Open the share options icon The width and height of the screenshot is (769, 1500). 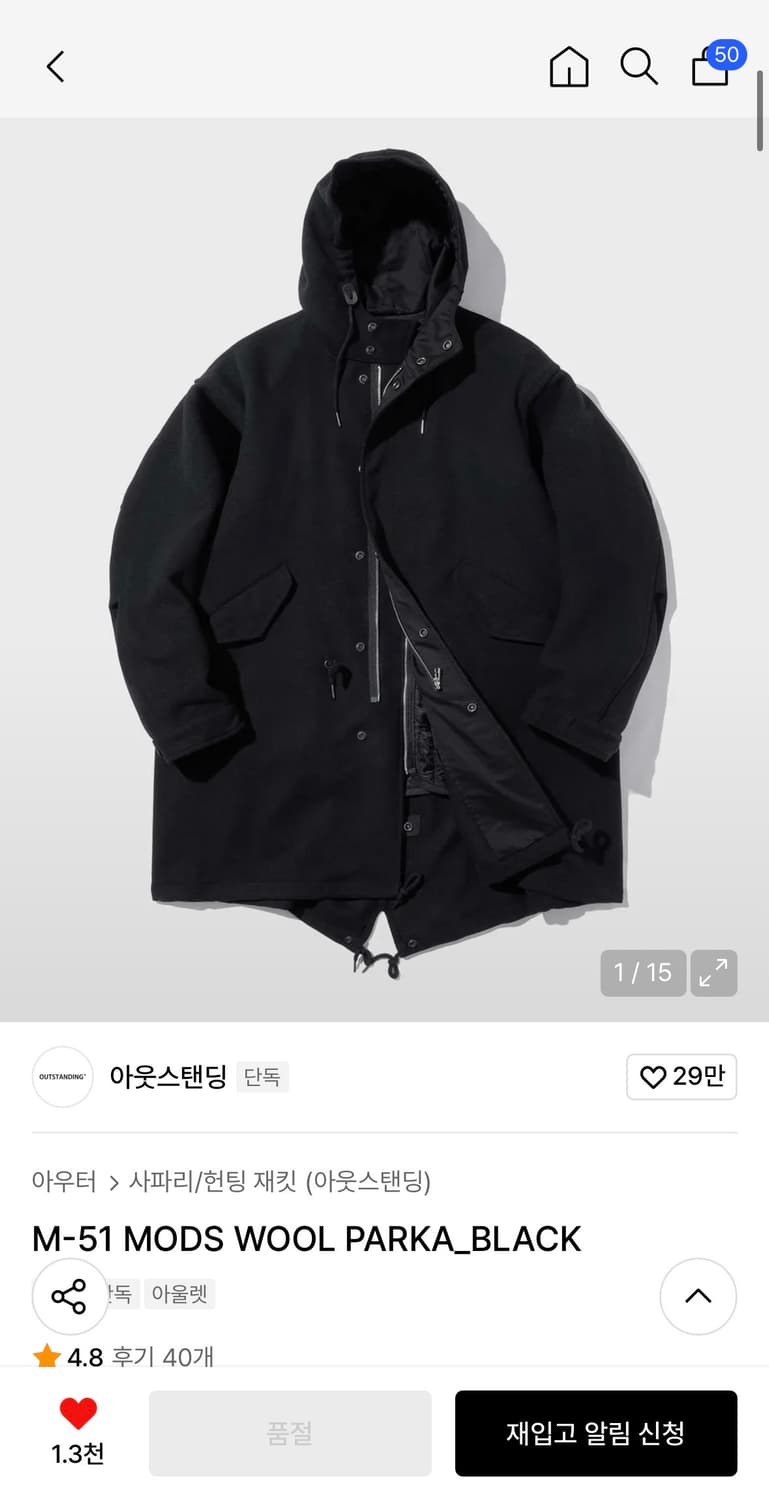[70, 1296]
